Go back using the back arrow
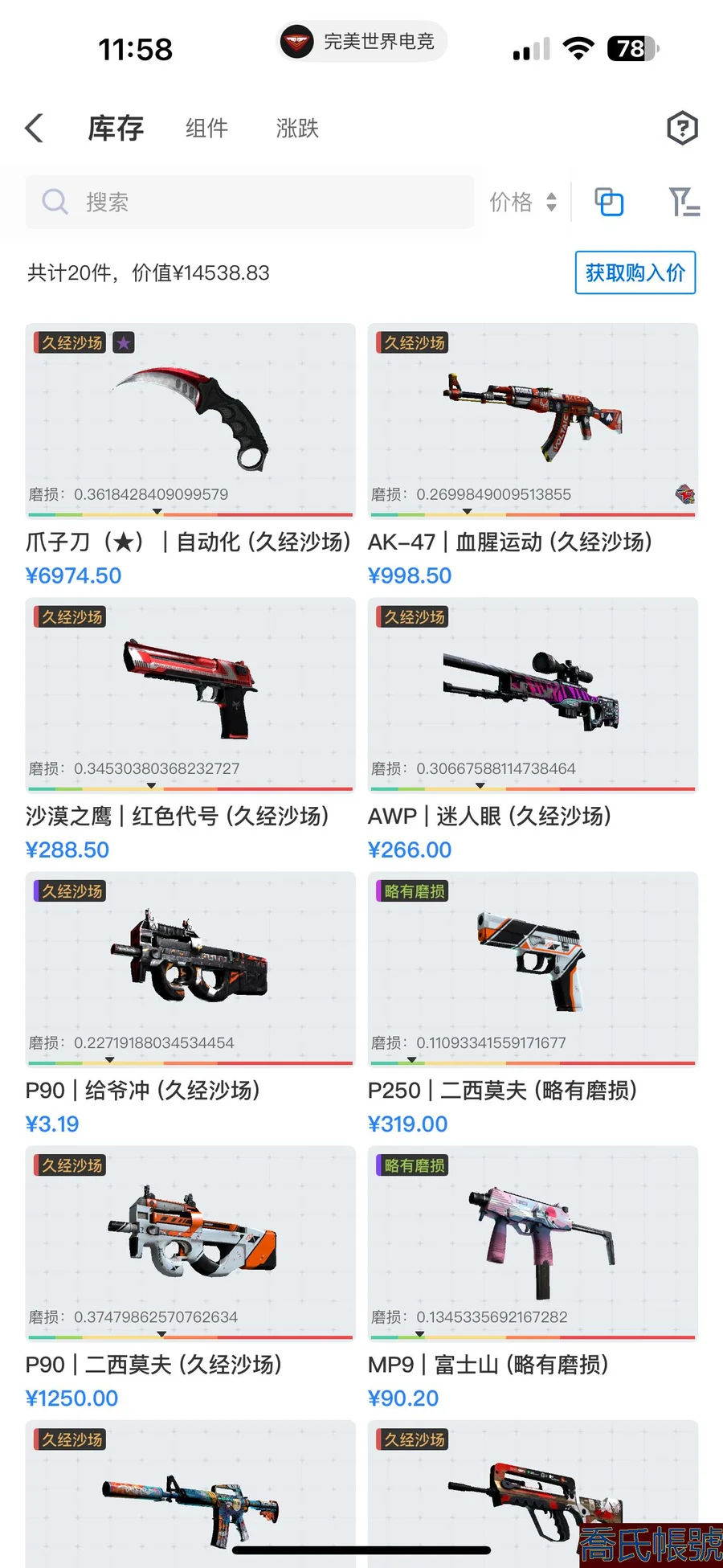 (35, 128)
